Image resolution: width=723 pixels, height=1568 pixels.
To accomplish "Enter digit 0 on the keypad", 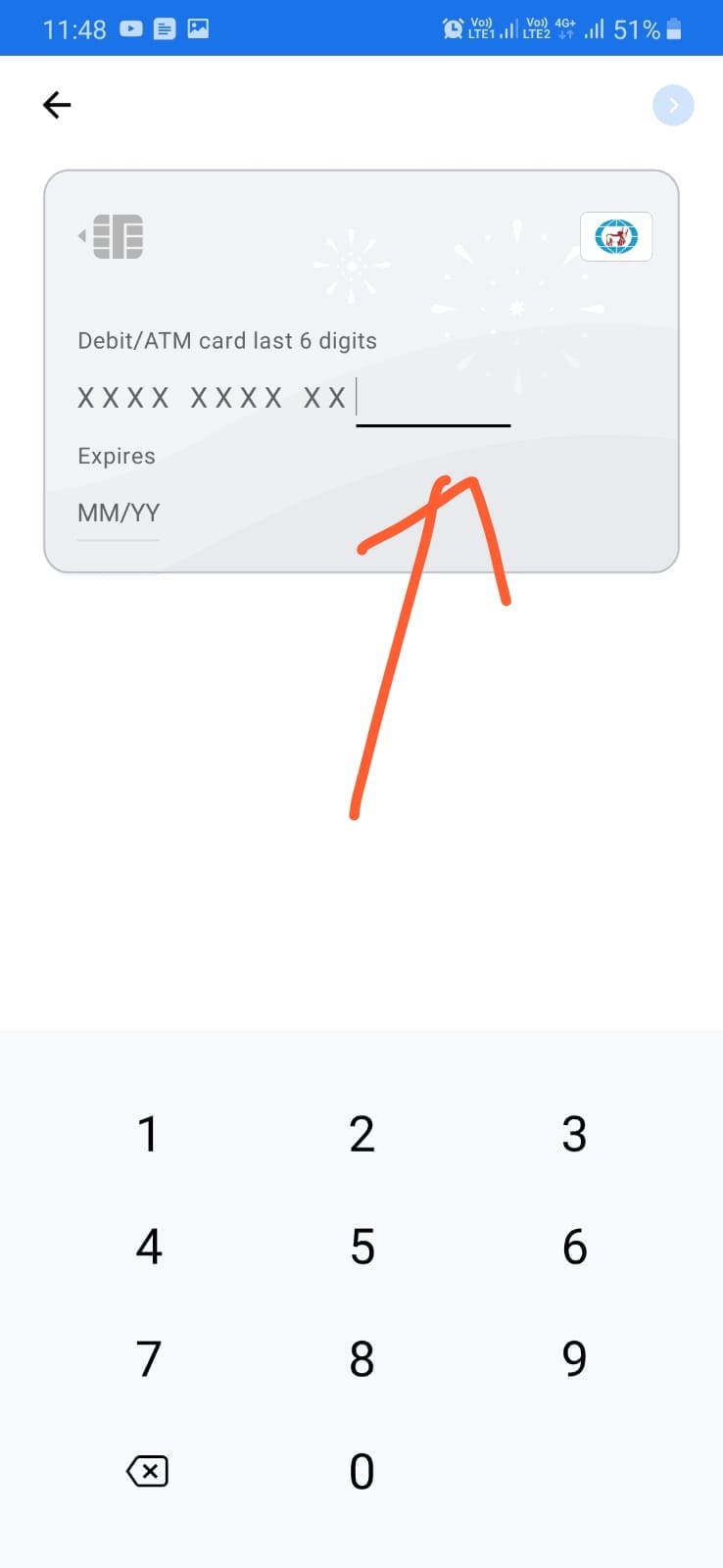I will (x=361, y=1471).
